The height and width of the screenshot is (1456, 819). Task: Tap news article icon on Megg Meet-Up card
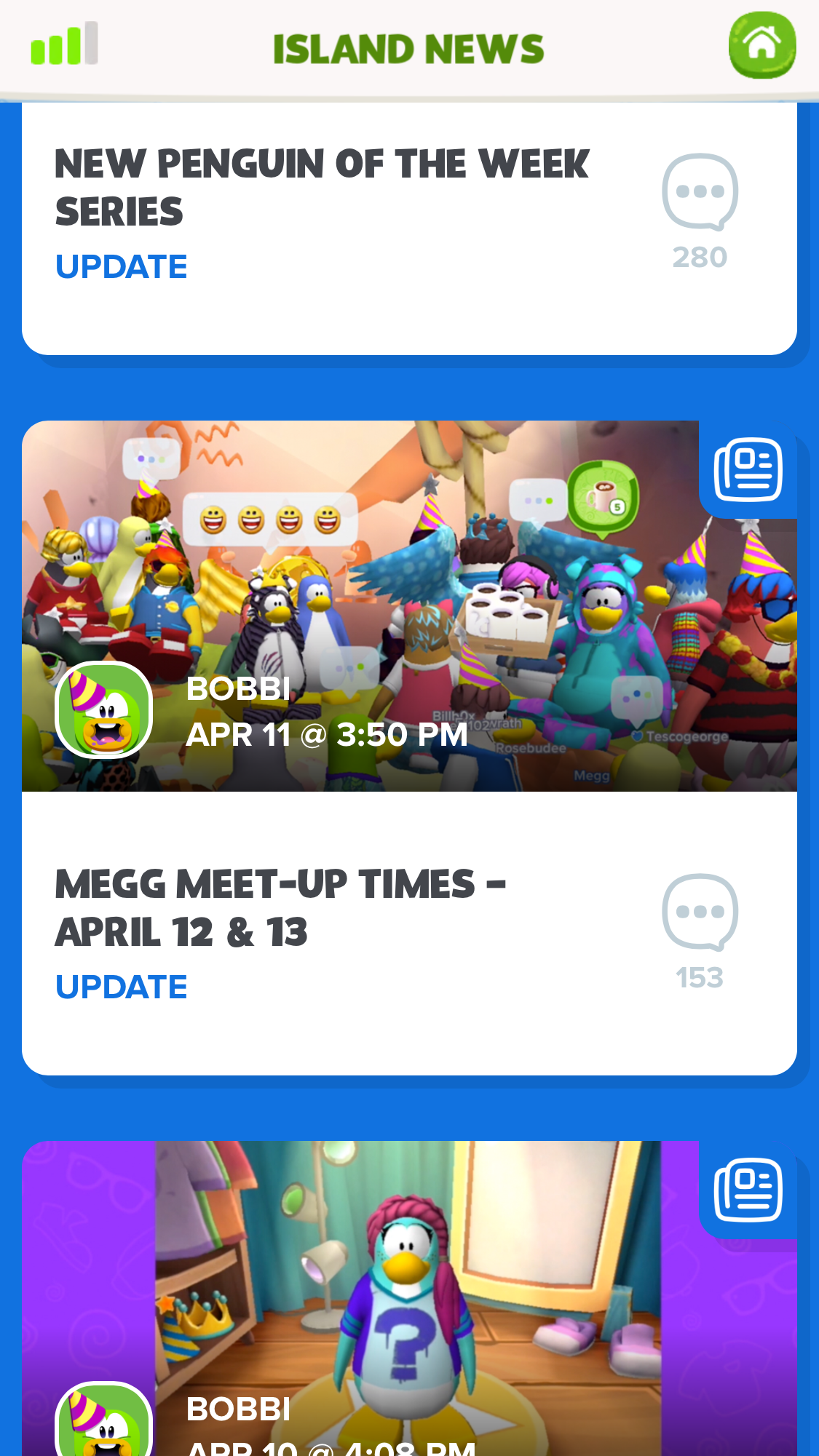coord(748,469)
